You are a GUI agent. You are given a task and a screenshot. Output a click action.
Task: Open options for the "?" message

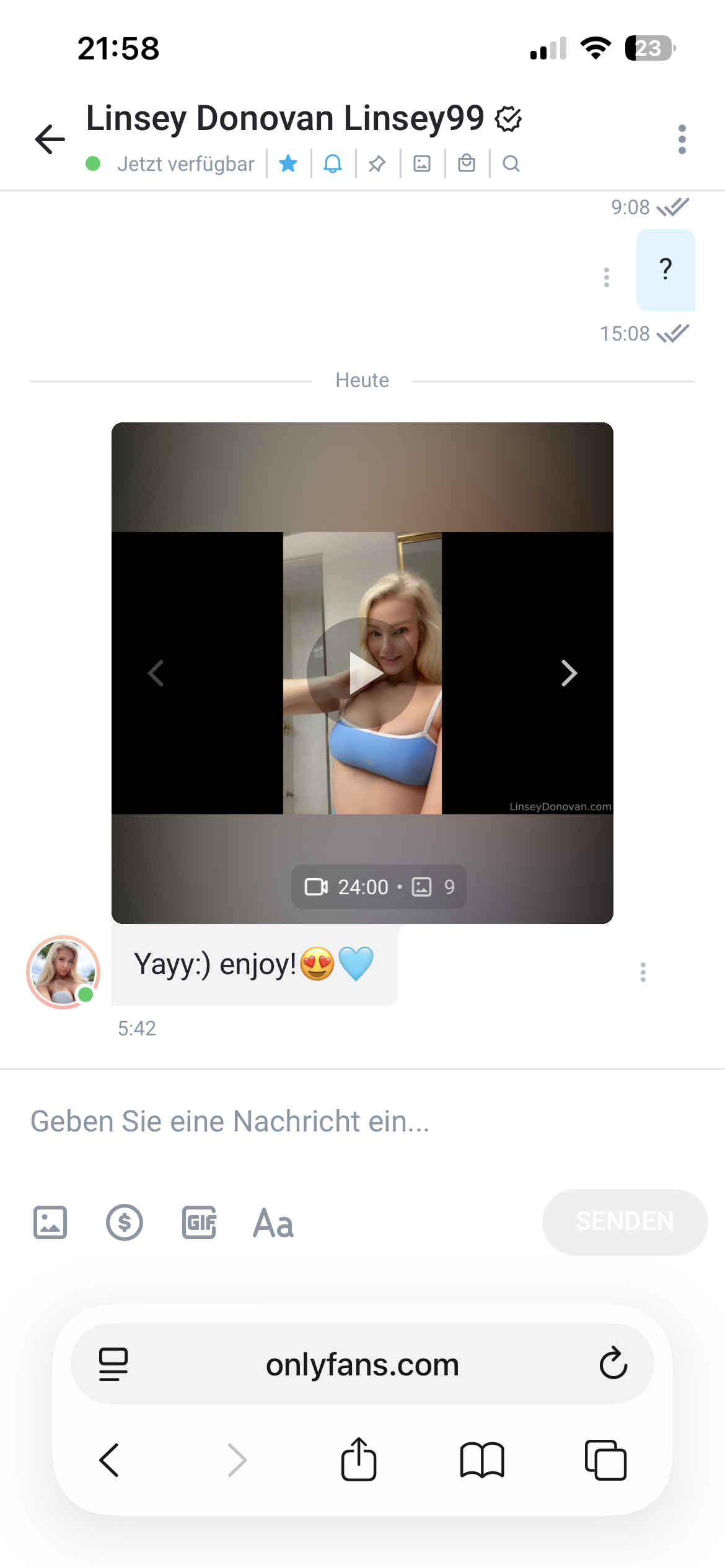pyautogui.click(x=607, y=277)
